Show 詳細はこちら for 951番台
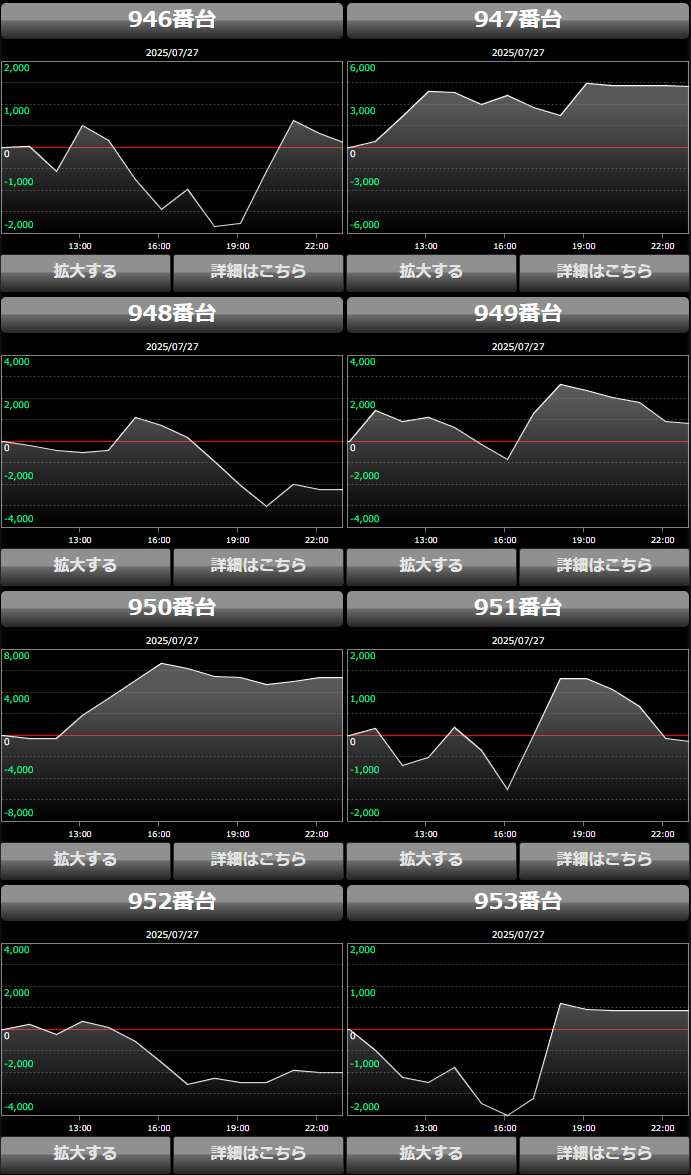 point(604,859)
